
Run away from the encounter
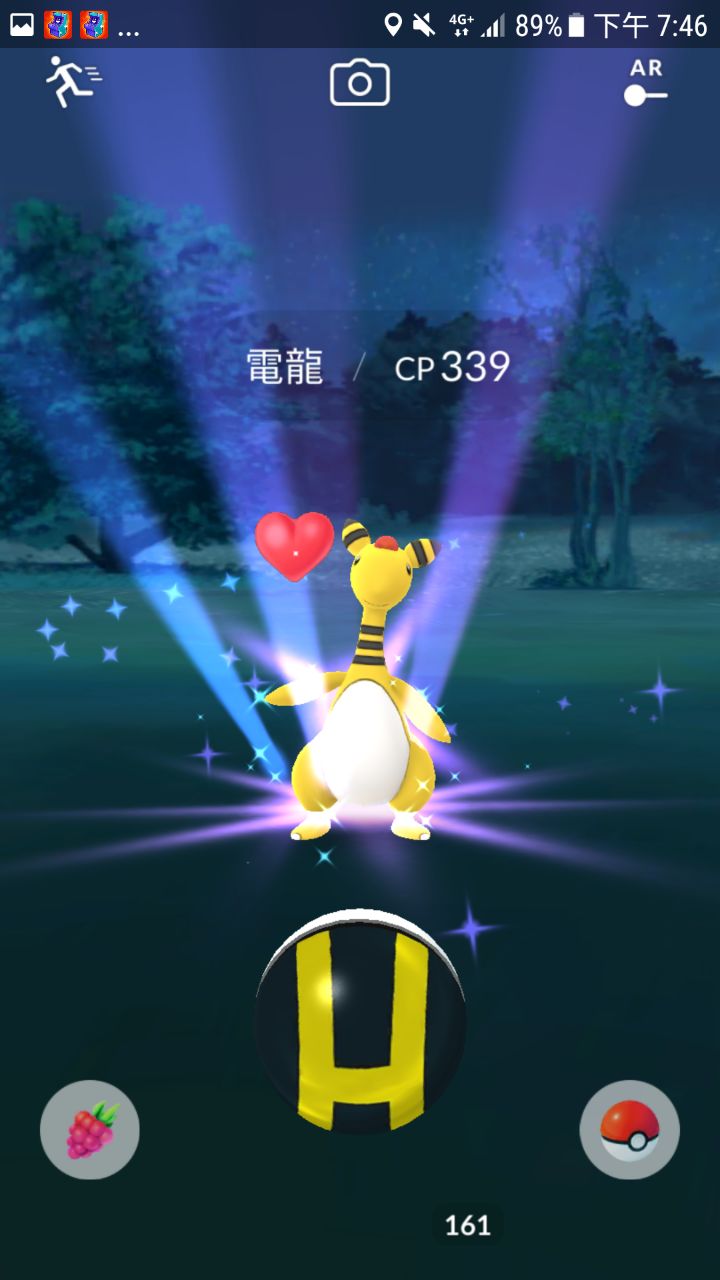(71, 82)
